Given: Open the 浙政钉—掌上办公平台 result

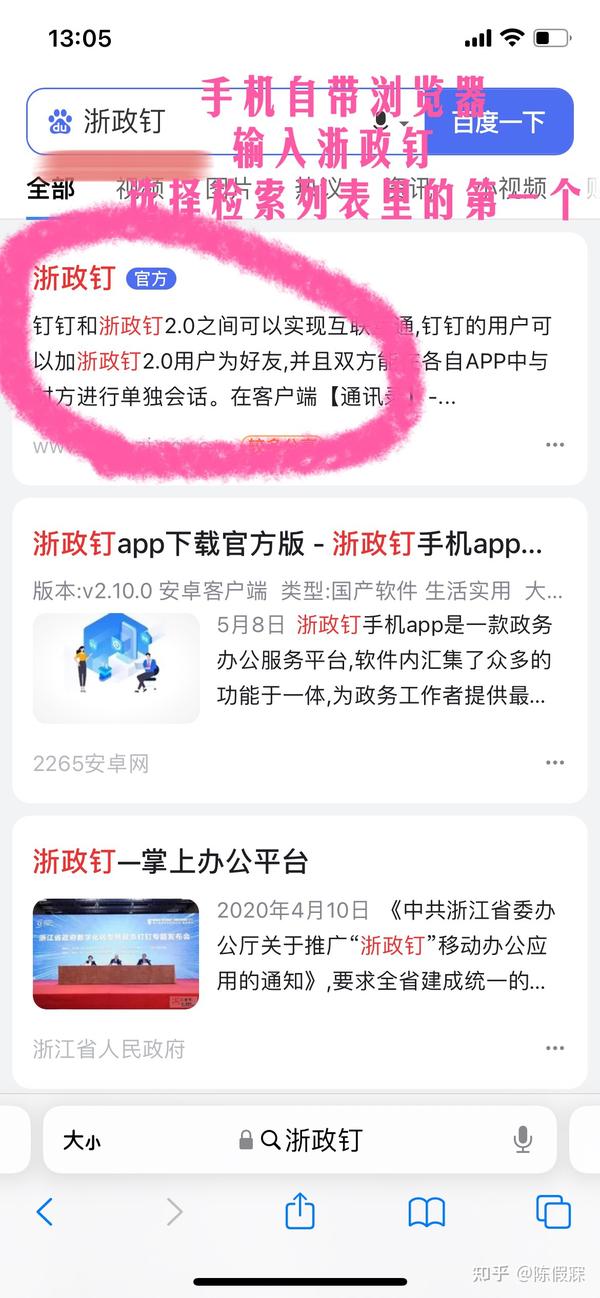Looking at the screenshot, I should point(170,861).
